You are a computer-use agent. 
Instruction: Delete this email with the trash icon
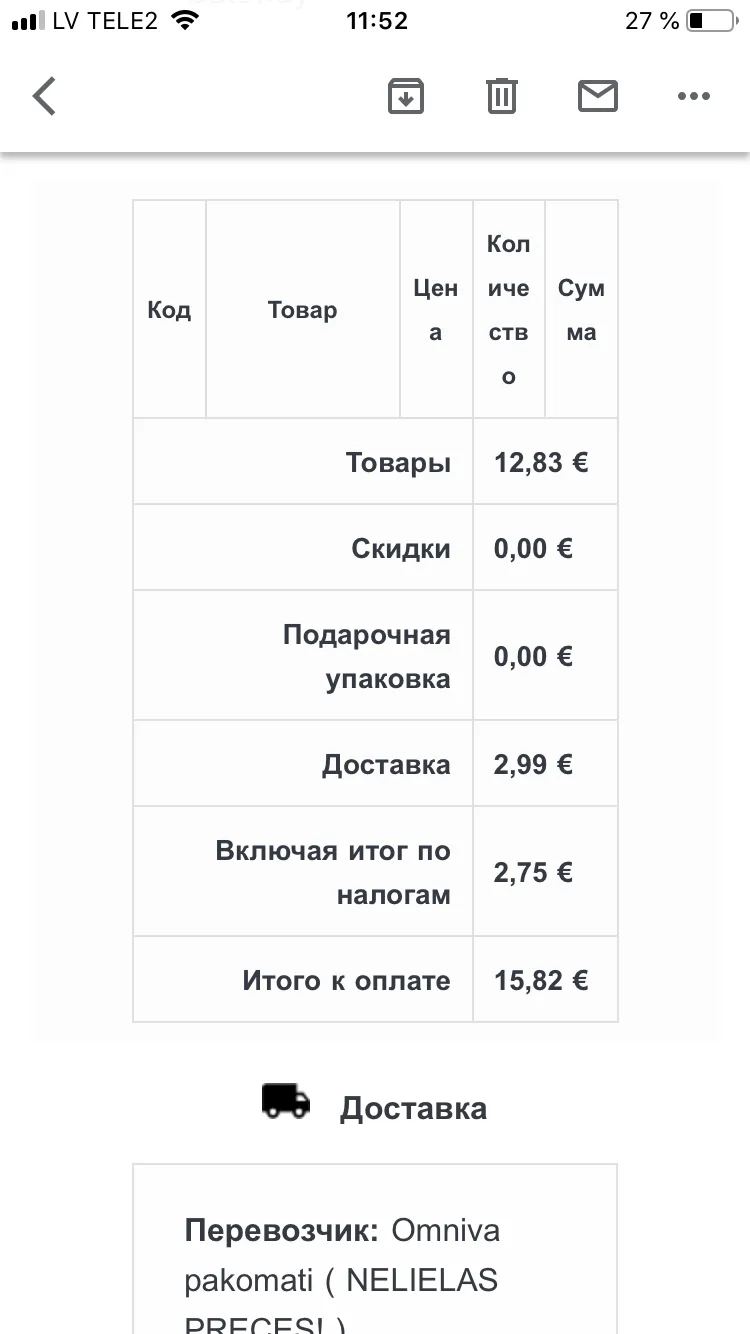pyautogui.click(x=502, y=96)
